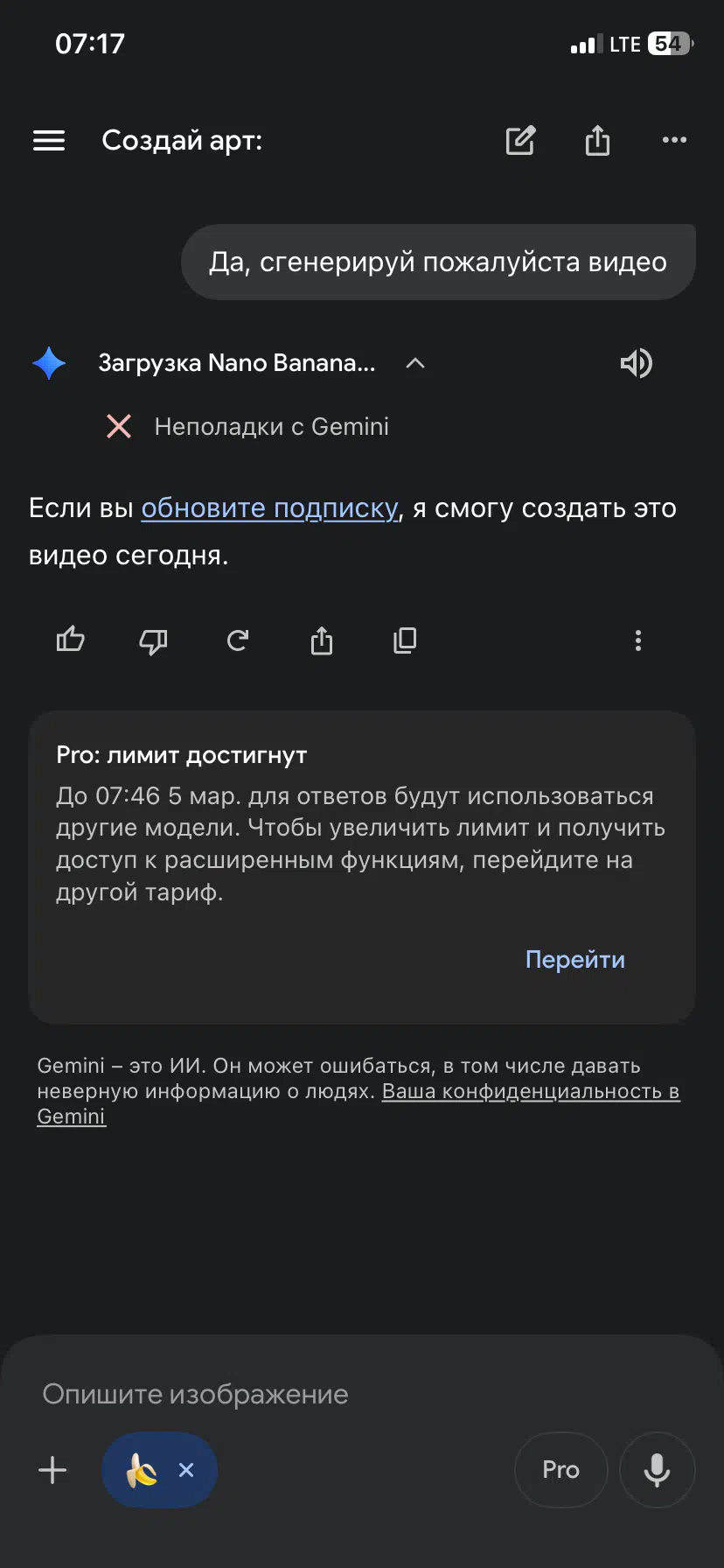Screen dimensions: 724x1568
Task: Open the hamburger side menu
Action: click(49, 140)
